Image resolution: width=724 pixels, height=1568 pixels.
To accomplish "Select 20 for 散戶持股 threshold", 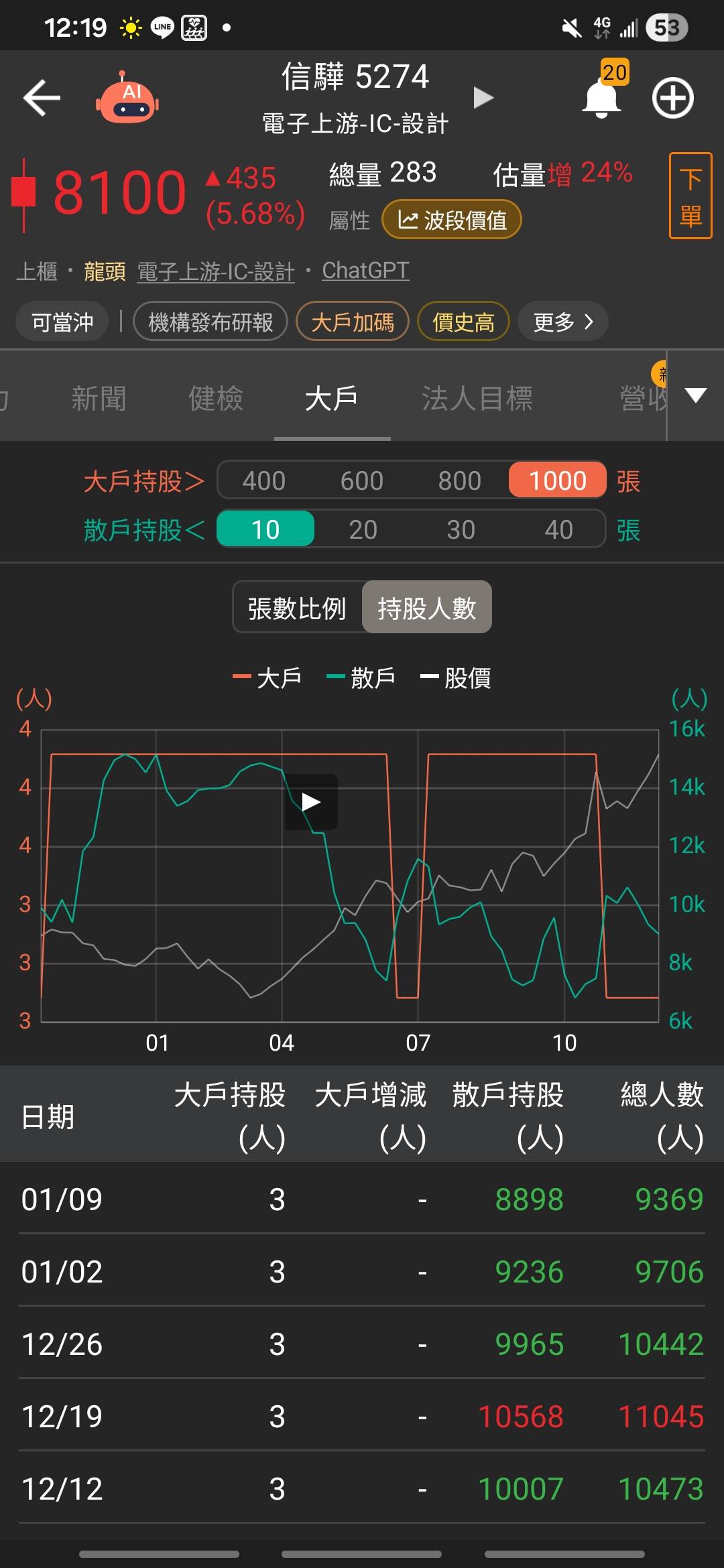I will click(363, 529).
